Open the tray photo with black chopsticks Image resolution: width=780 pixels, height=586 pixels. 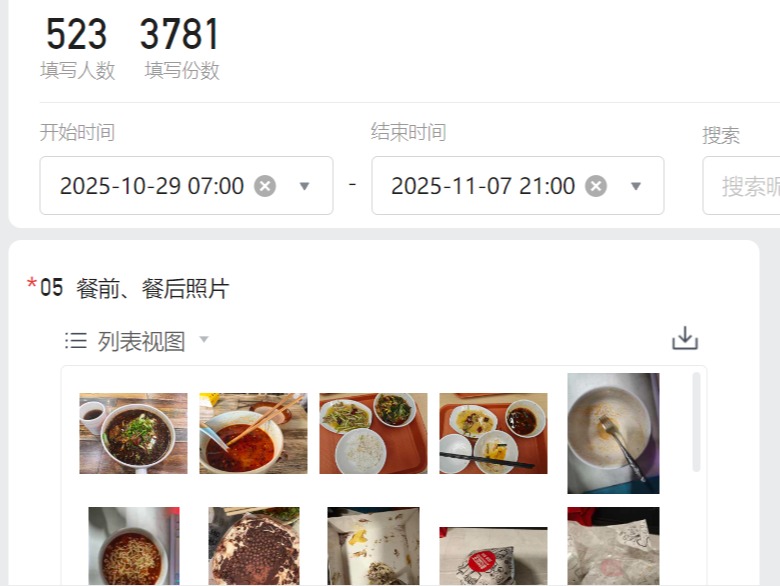(493, 433)
